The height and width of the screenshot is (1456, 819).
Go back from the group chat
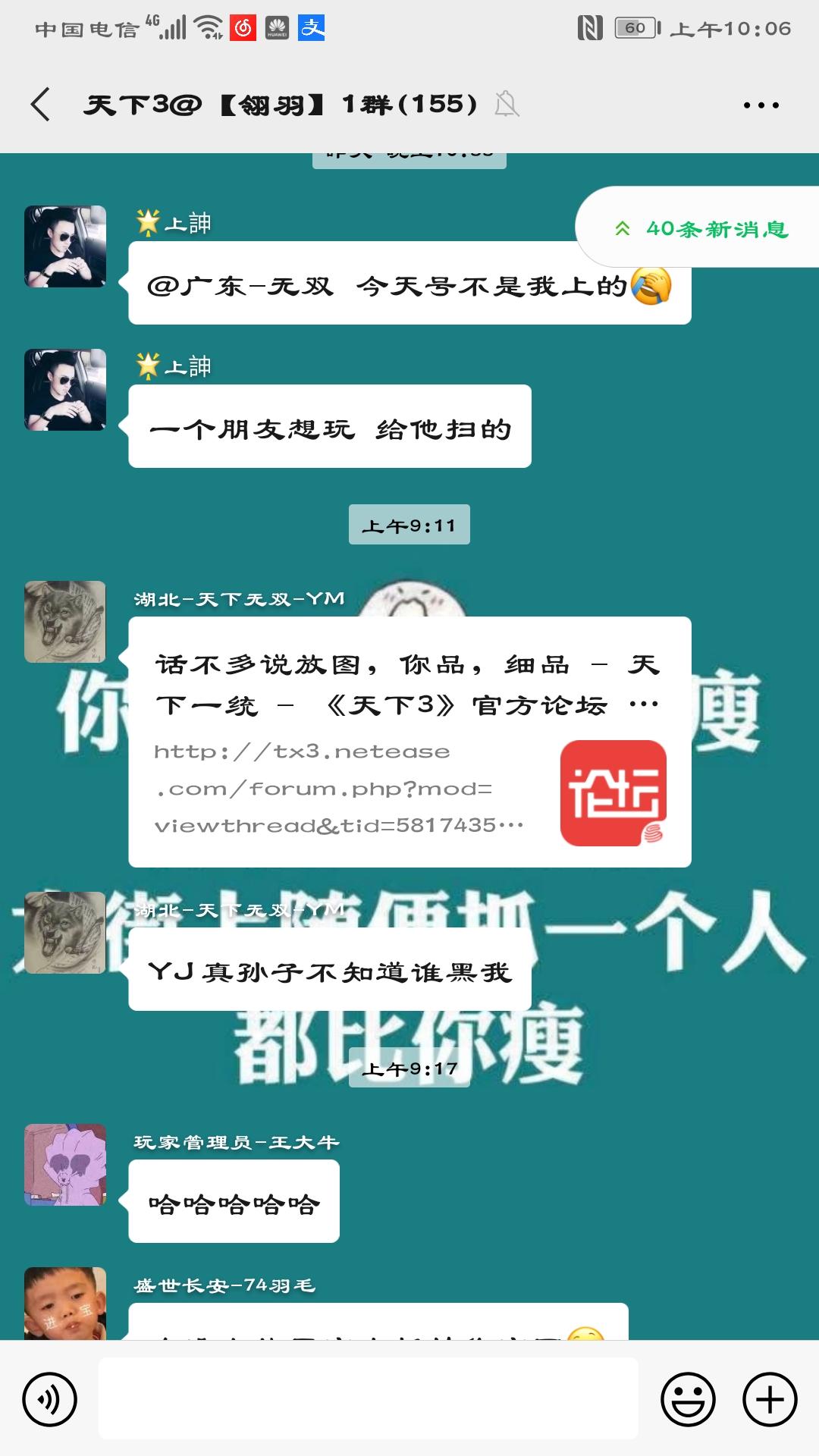pyautogui.click(x=41, y=104)
